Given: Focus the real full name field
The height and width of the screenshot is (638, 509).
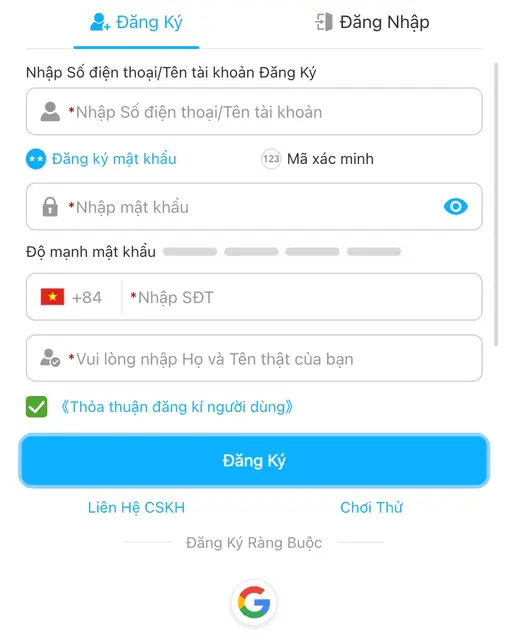Looking at the screenshot, I should click(254, 358).
